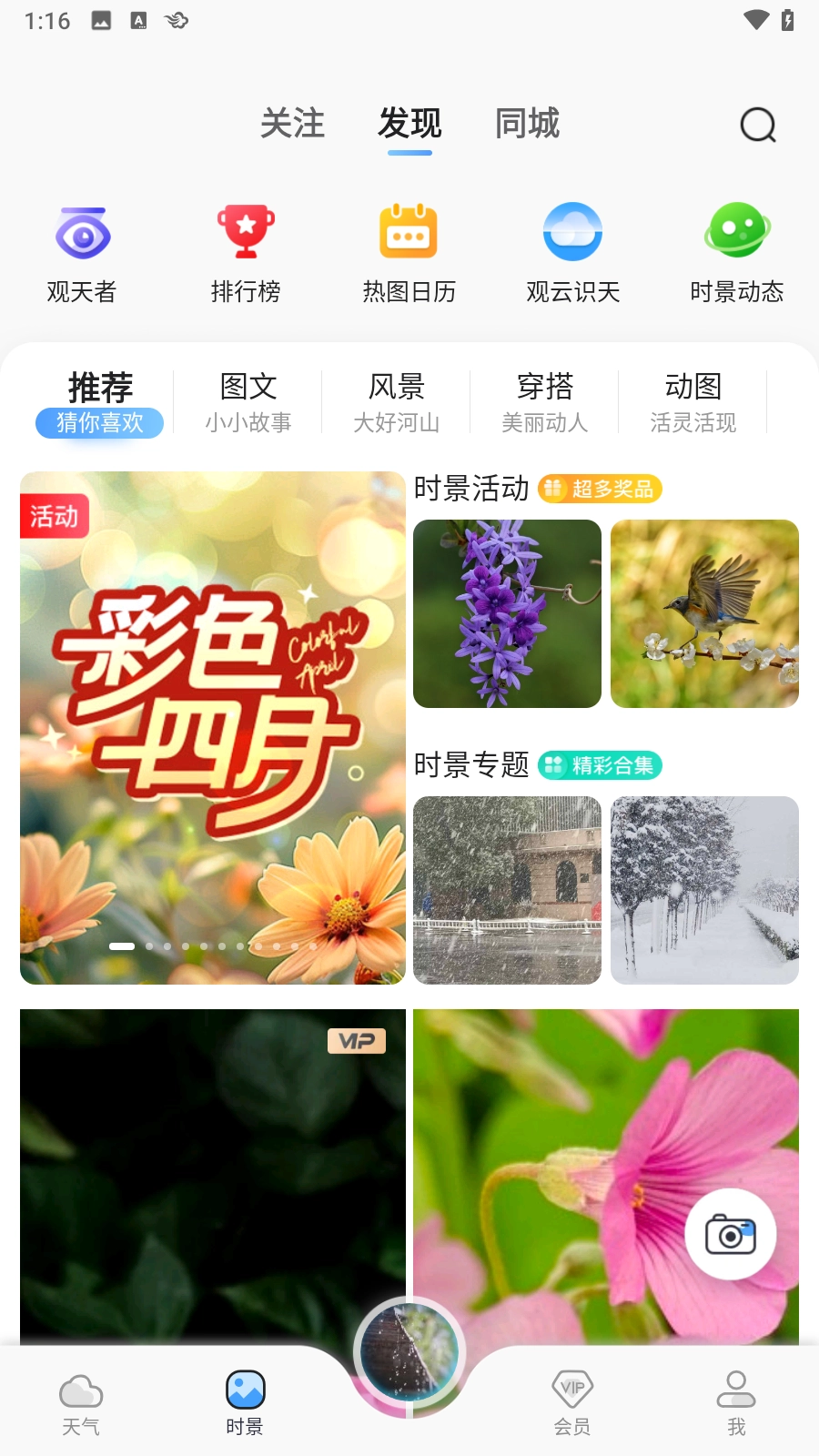Click the search magnifier icon

tap(758, 125)
